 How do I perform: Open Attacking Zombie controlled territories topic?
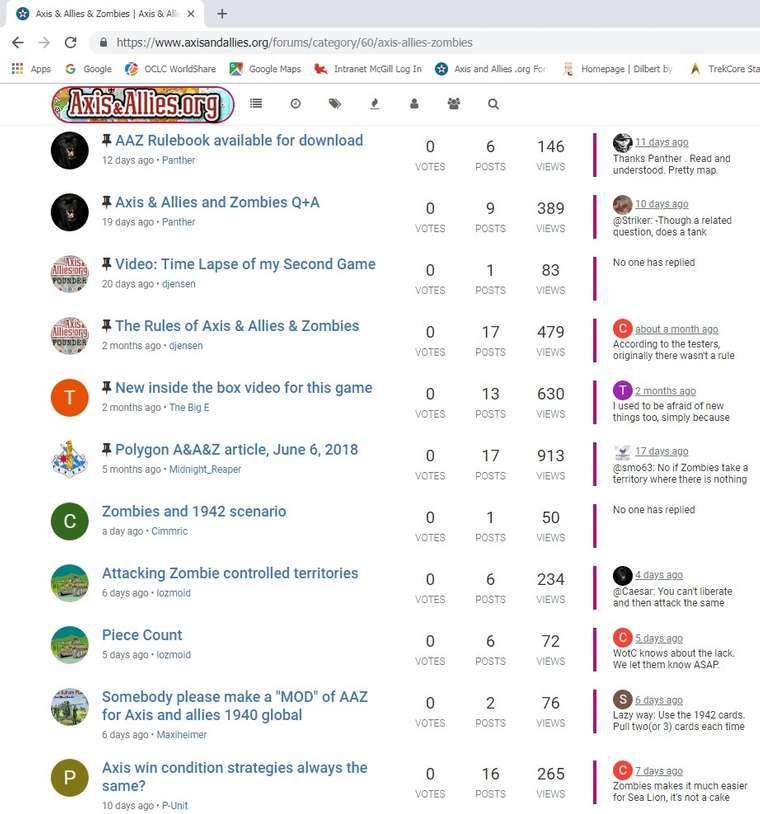[x=229, y=574]
